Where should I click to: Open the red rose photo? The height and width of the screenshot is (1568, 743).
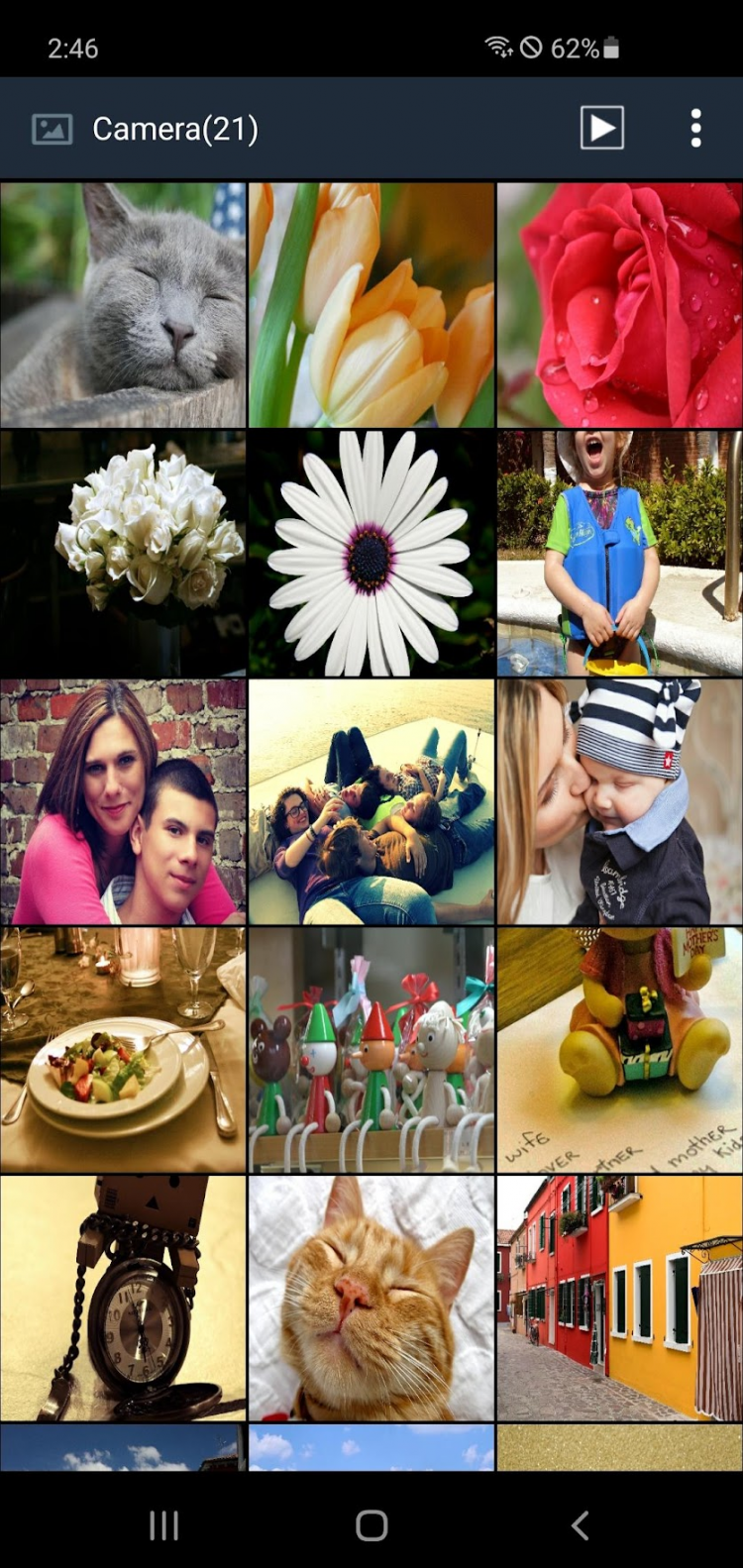click(x=620, y=304)
